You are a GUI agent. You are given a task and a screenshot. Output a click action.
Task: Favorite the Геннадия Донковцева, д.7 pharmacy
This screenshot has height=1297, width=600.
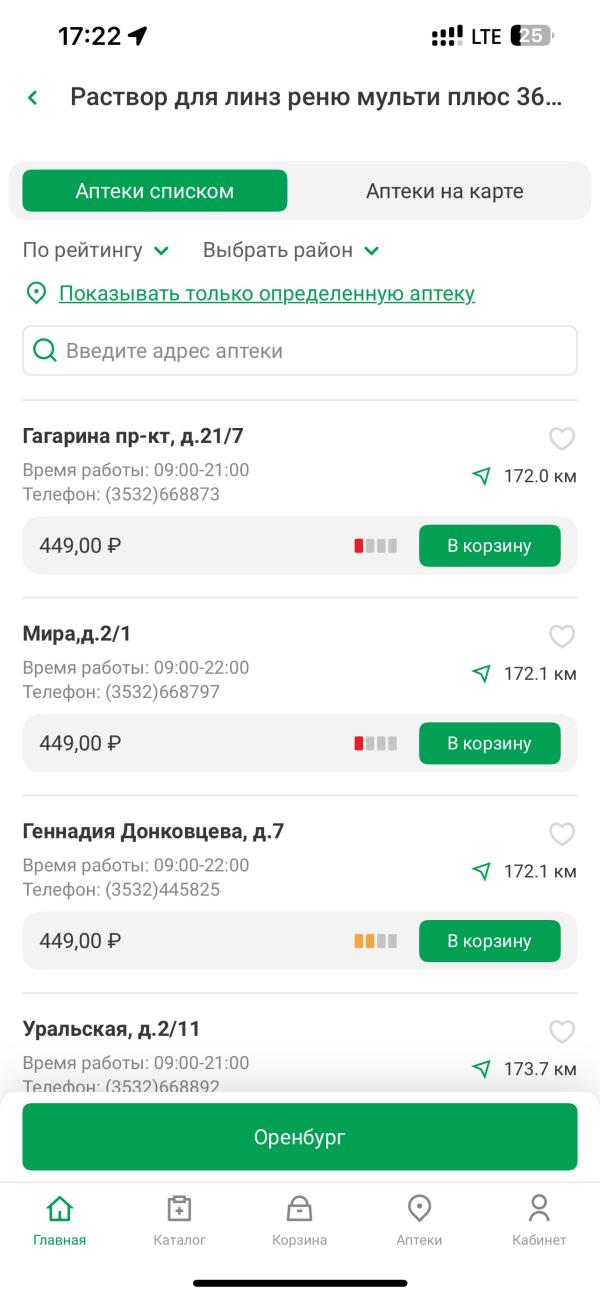point(563,834)
